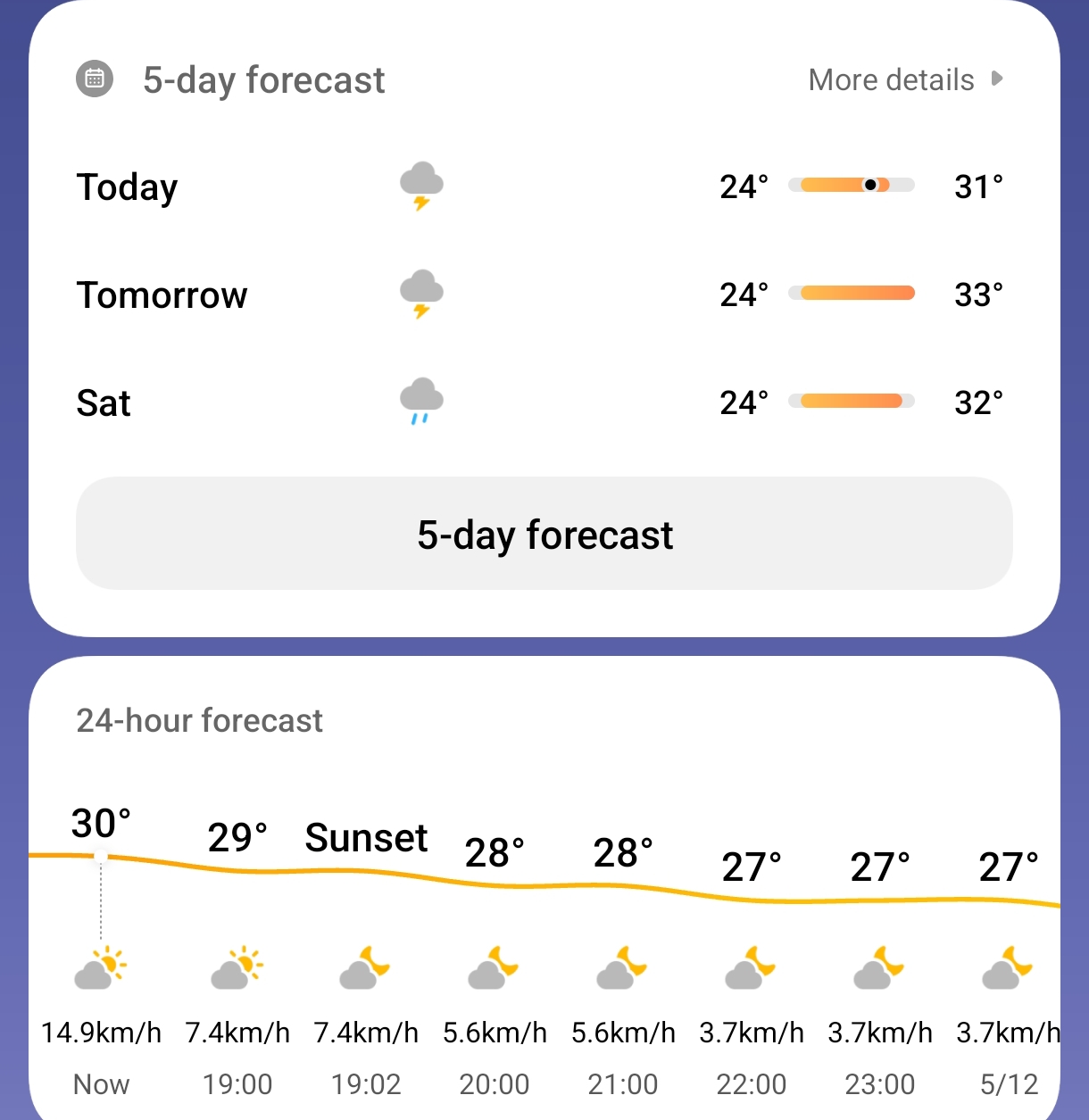Screen dimensions: 1089x1120
Task: Open Tomorrow's forecast row
Action: [543, 295]
